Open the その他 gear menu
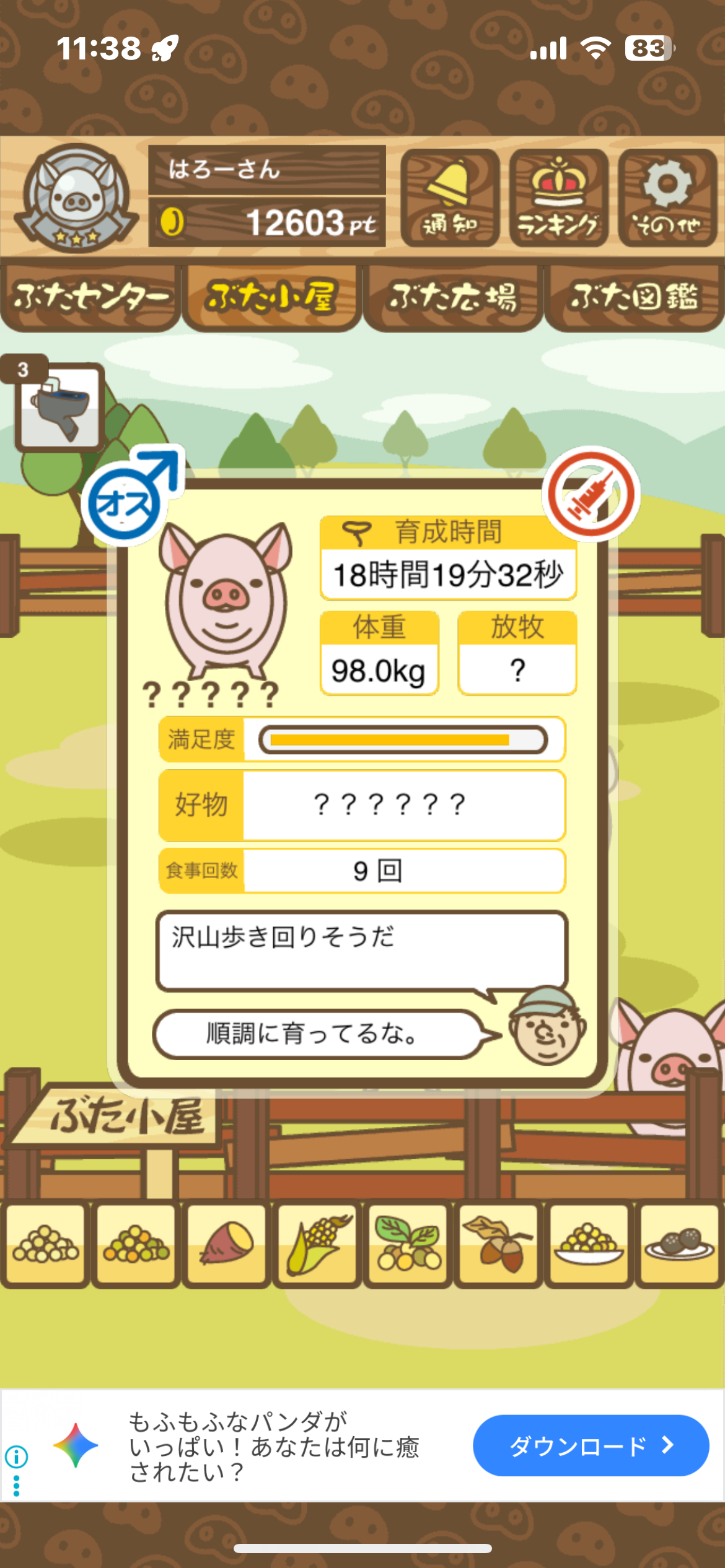Image resolution: width=725 pixels, height=1568 pixels. pyautogui.click(x=667, y=198)
